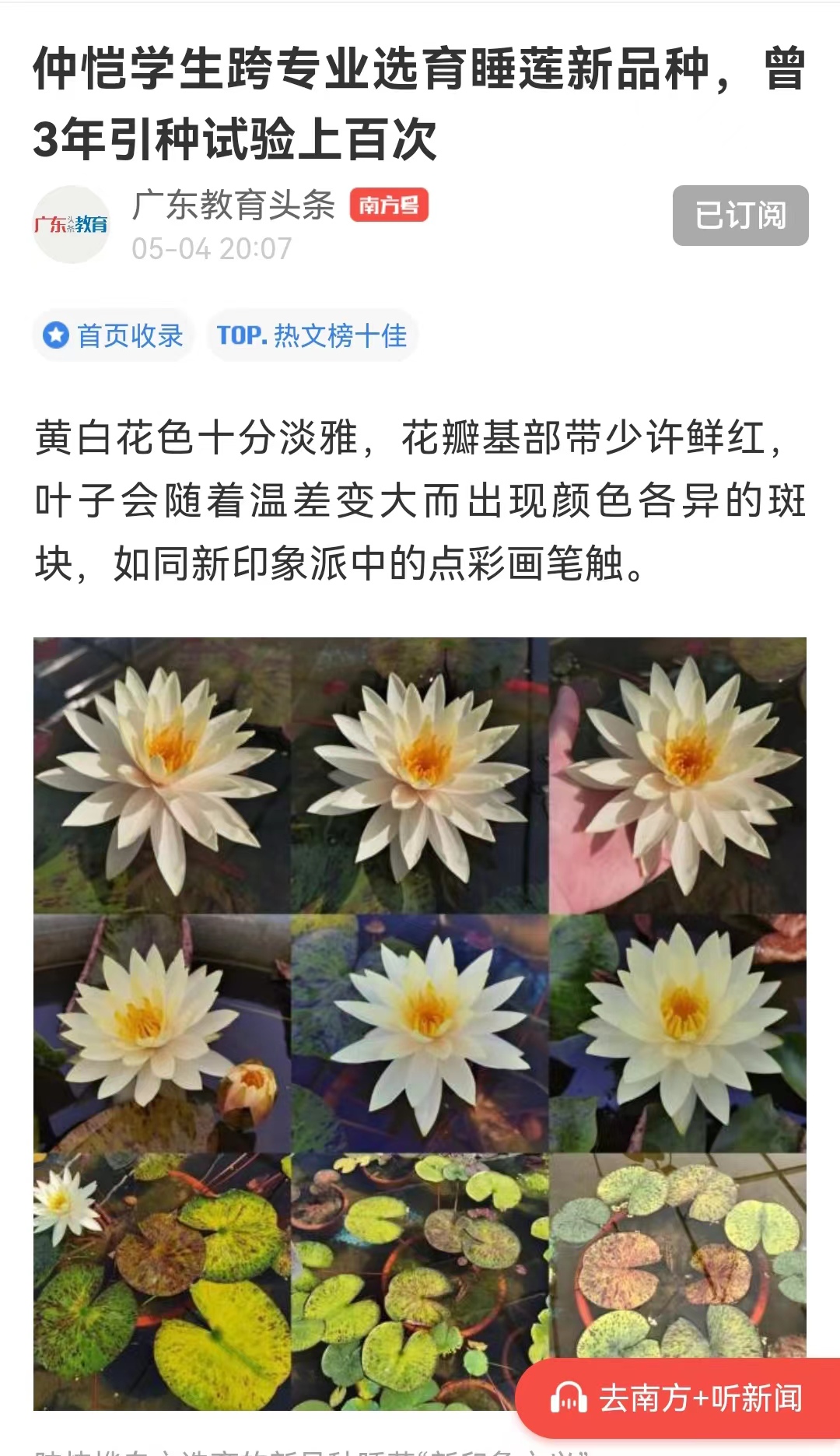Tap 去南方+听新闻 listen button
This screenshot has height=1456, width=840.
pos(677,1398)
